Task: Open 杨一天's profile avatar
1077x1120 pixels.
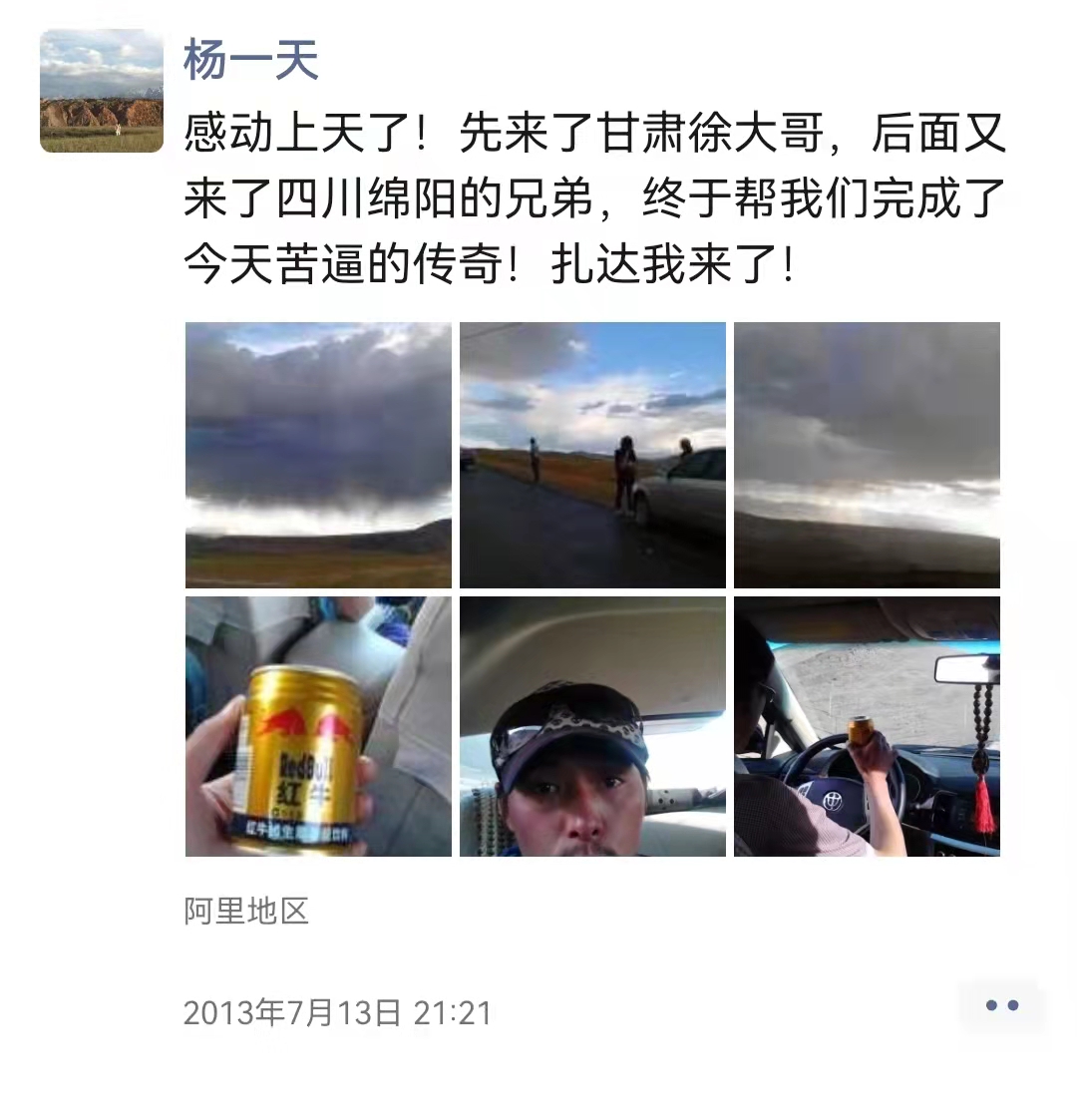Action: click(101, 91)
